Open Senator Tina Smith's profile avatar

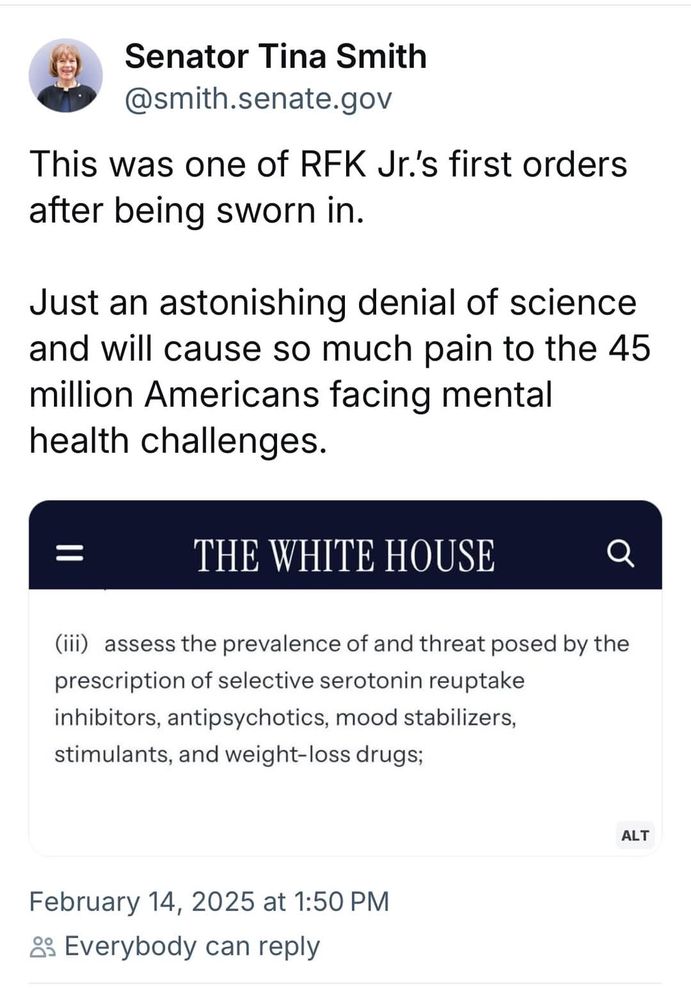(x=66, y=76)
